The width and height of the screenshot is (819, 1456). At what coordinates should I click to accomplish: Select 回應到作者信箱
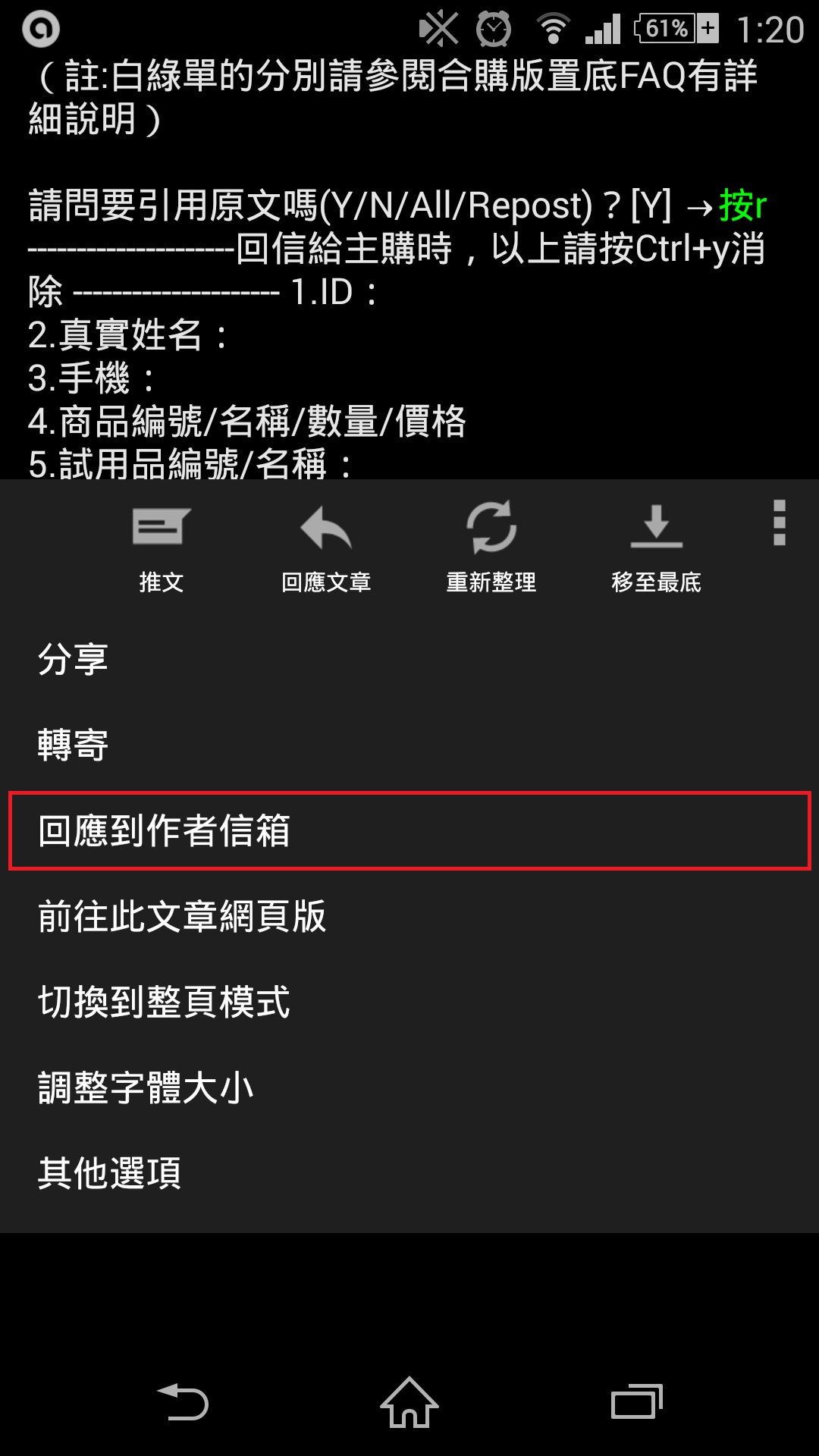409,830
